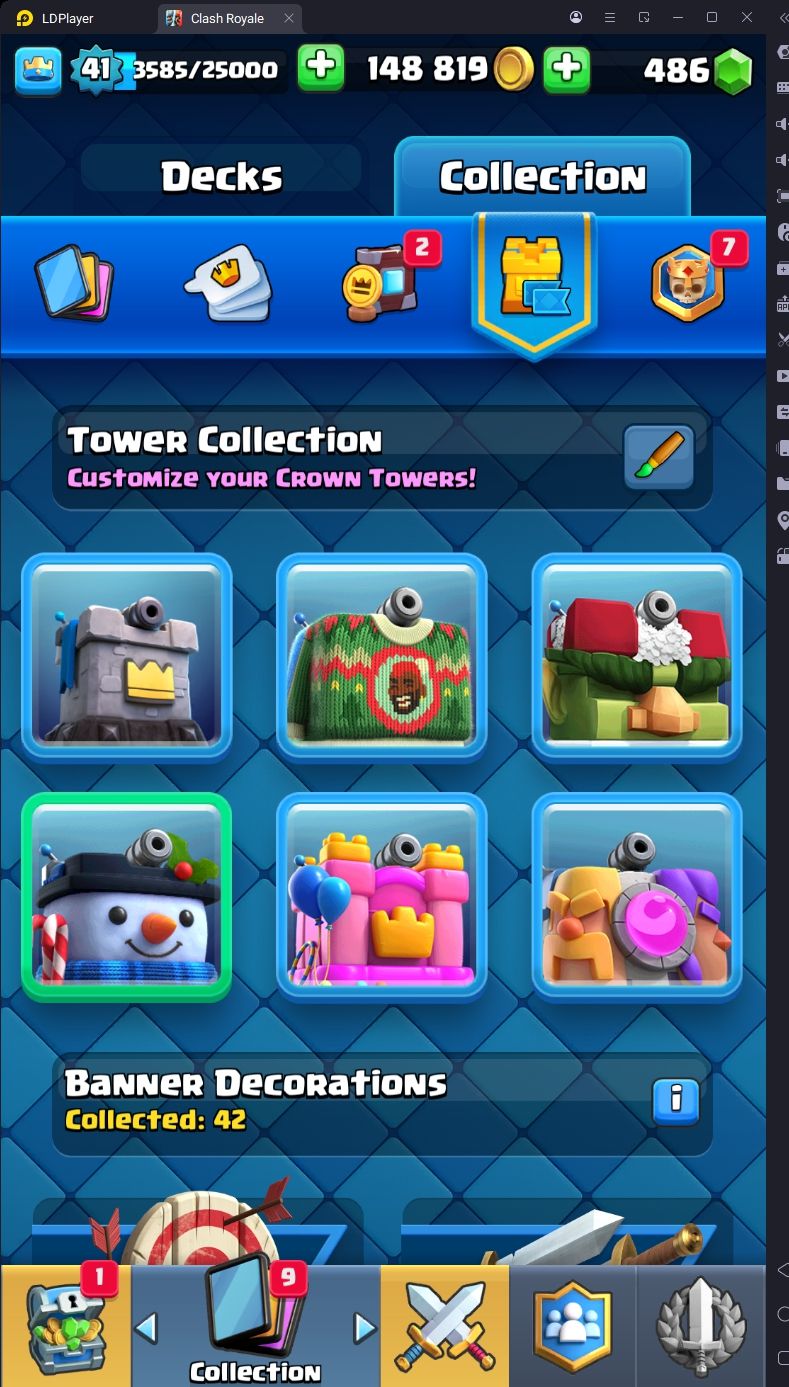
Task: Tap the paintbrush customize towers button
Action: point(658,457)
